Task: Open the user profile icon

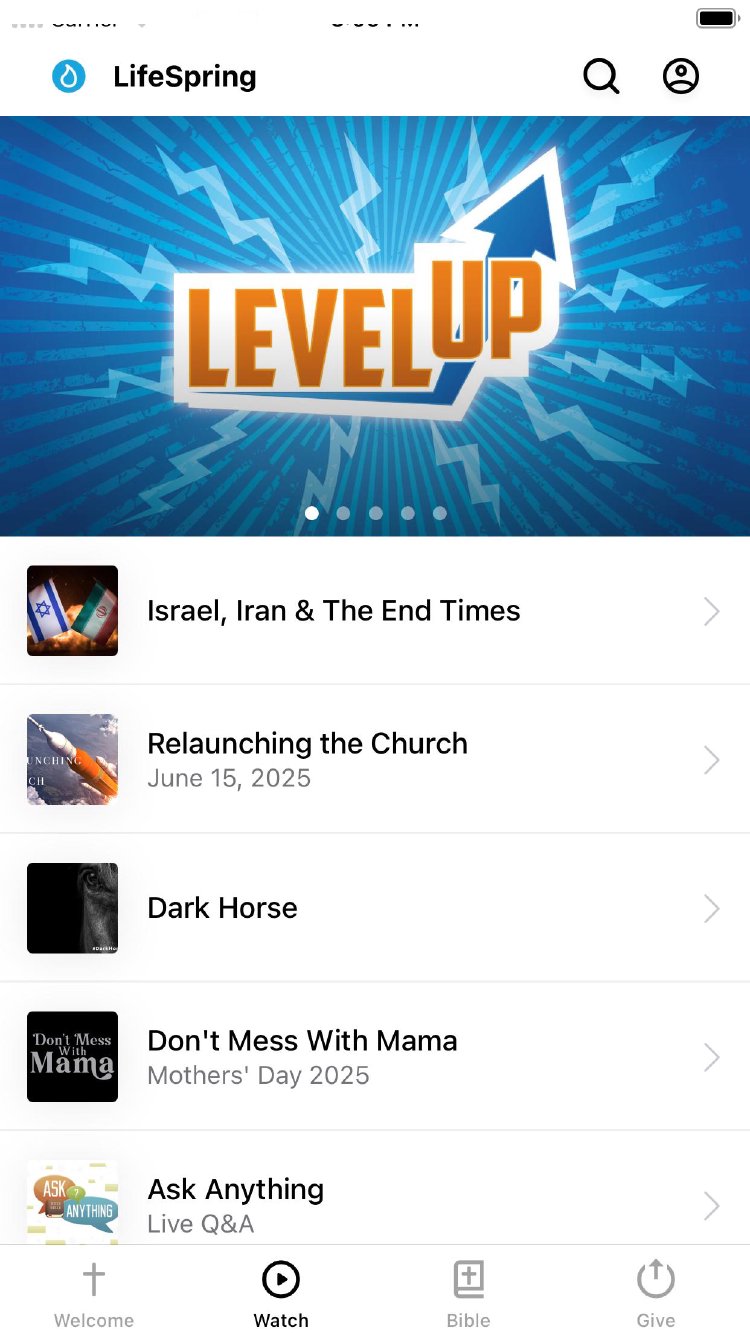Action: [x=681, y=76]
